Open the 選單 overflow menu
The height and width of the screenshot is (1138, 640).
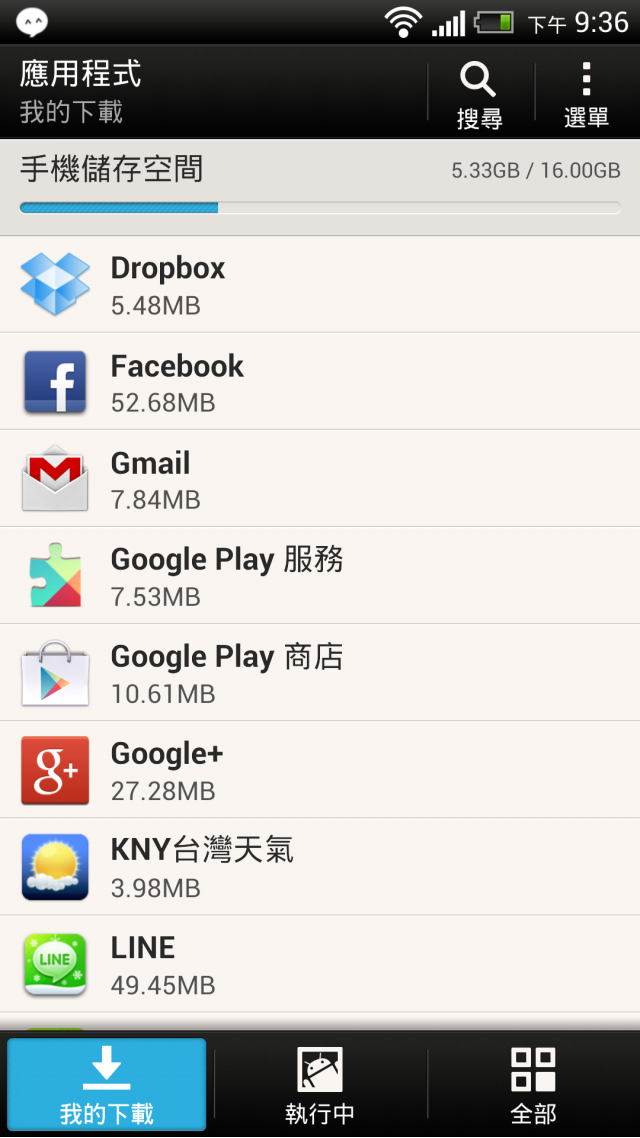[x=586, y=93]
